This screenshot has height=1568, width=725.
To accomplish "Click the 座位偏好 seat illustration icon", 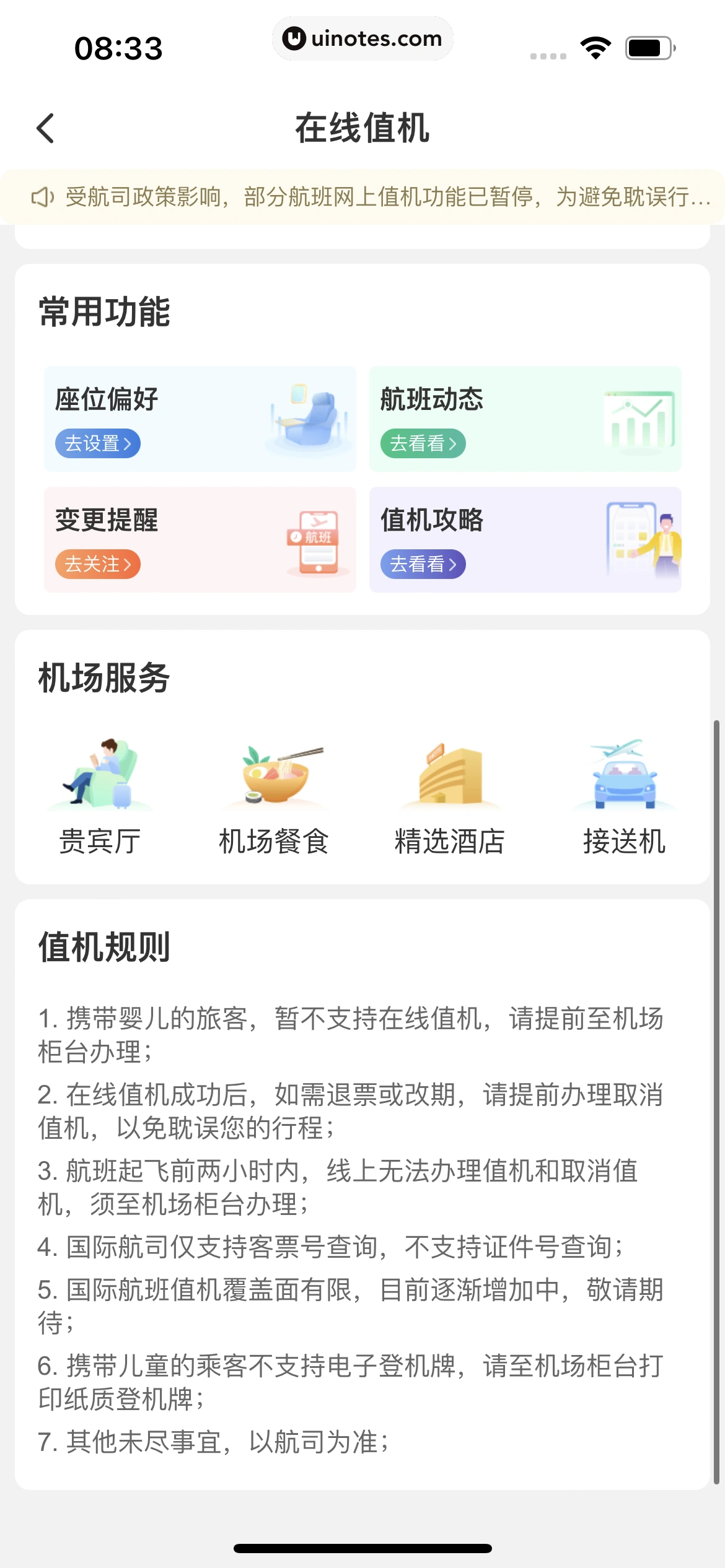I will click(310, 418).
